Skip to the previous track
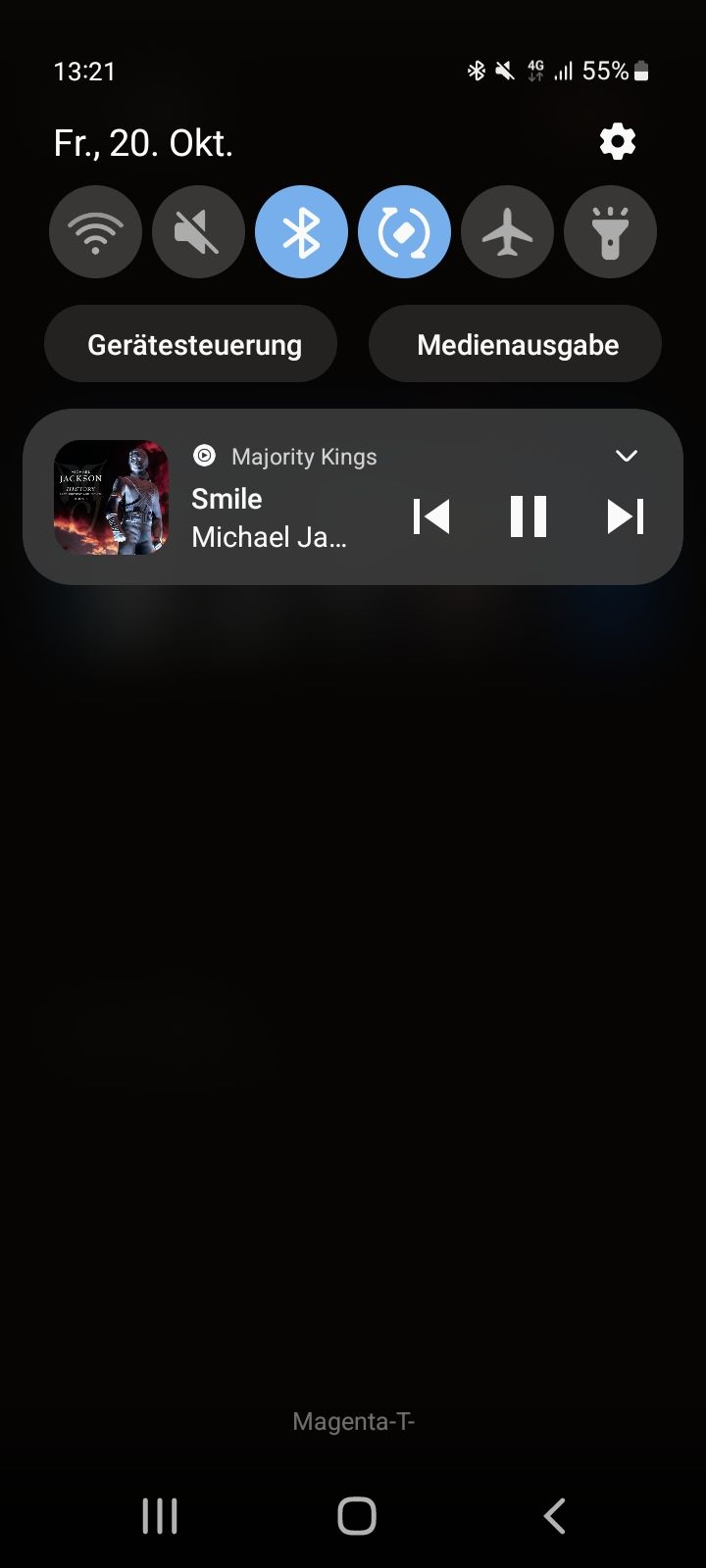 coord(431,516)
